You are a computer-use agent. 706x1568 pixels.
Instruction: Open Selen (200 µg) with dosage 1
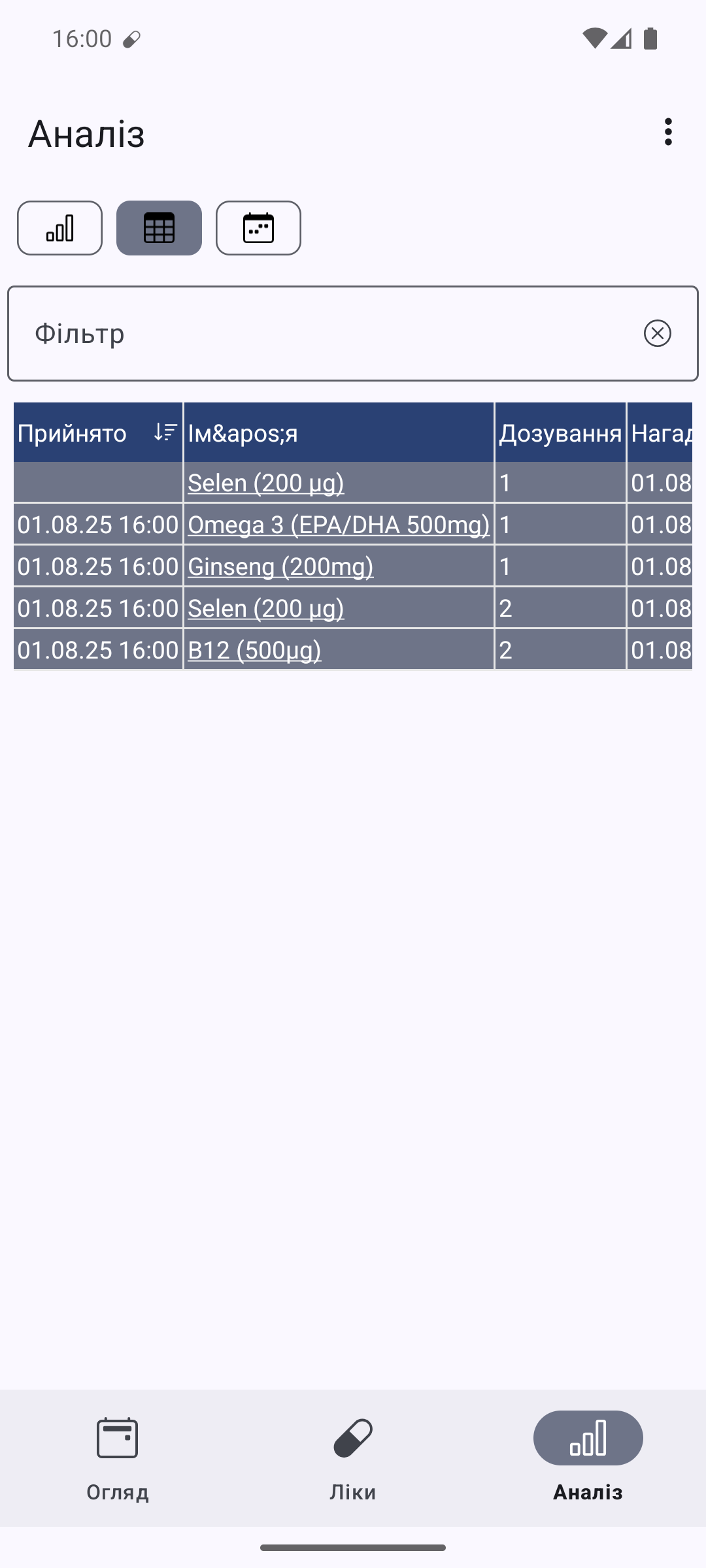(265, 483)
